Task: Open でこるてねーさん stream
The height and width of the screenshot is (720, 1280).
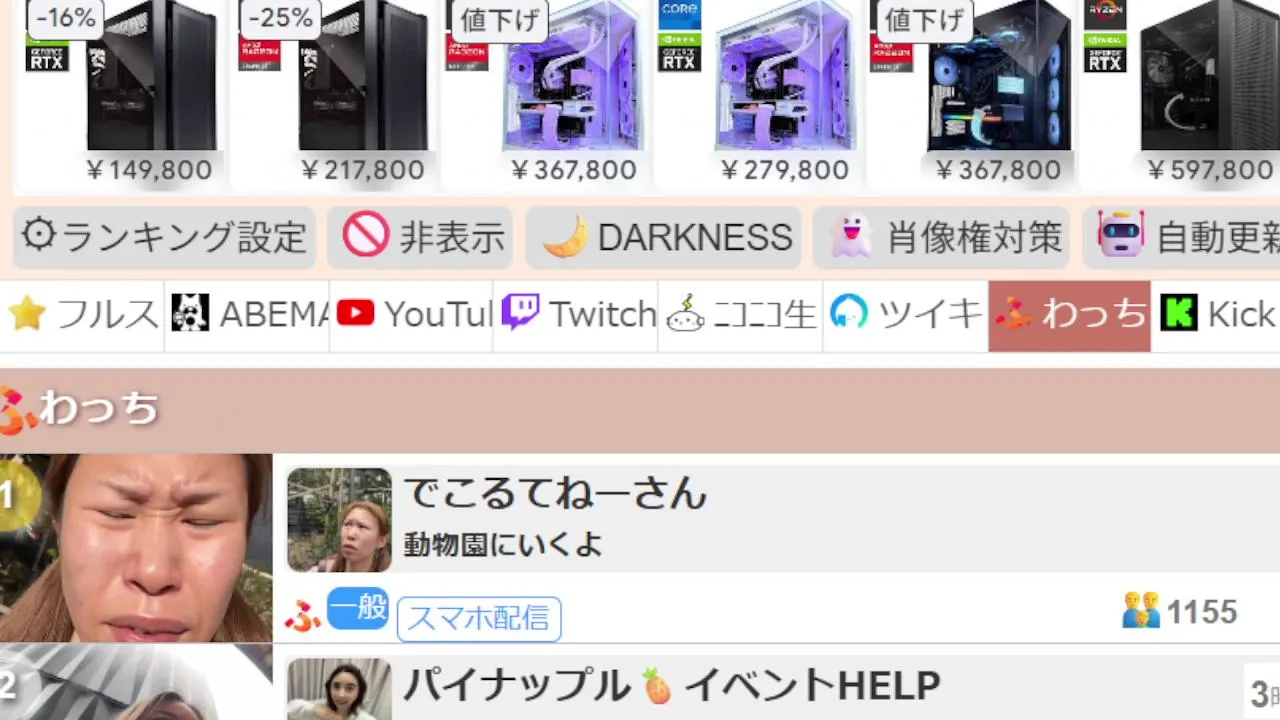Action: coord(555,493)
